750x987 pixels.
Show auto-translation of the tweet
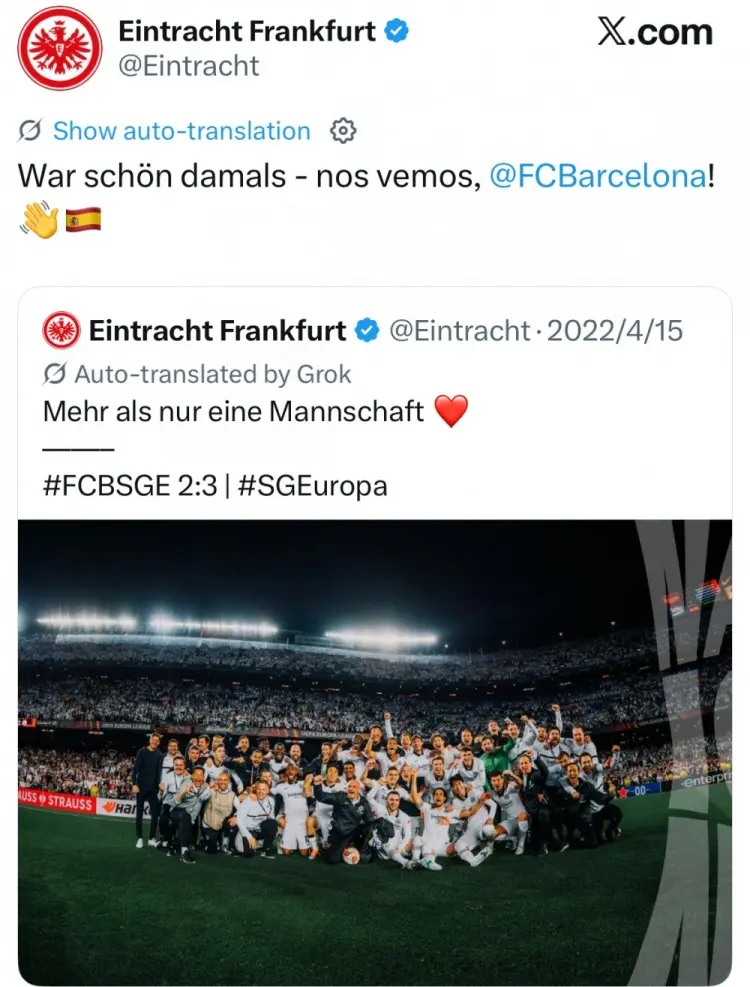pyautogui.click(x=181, y=131)
